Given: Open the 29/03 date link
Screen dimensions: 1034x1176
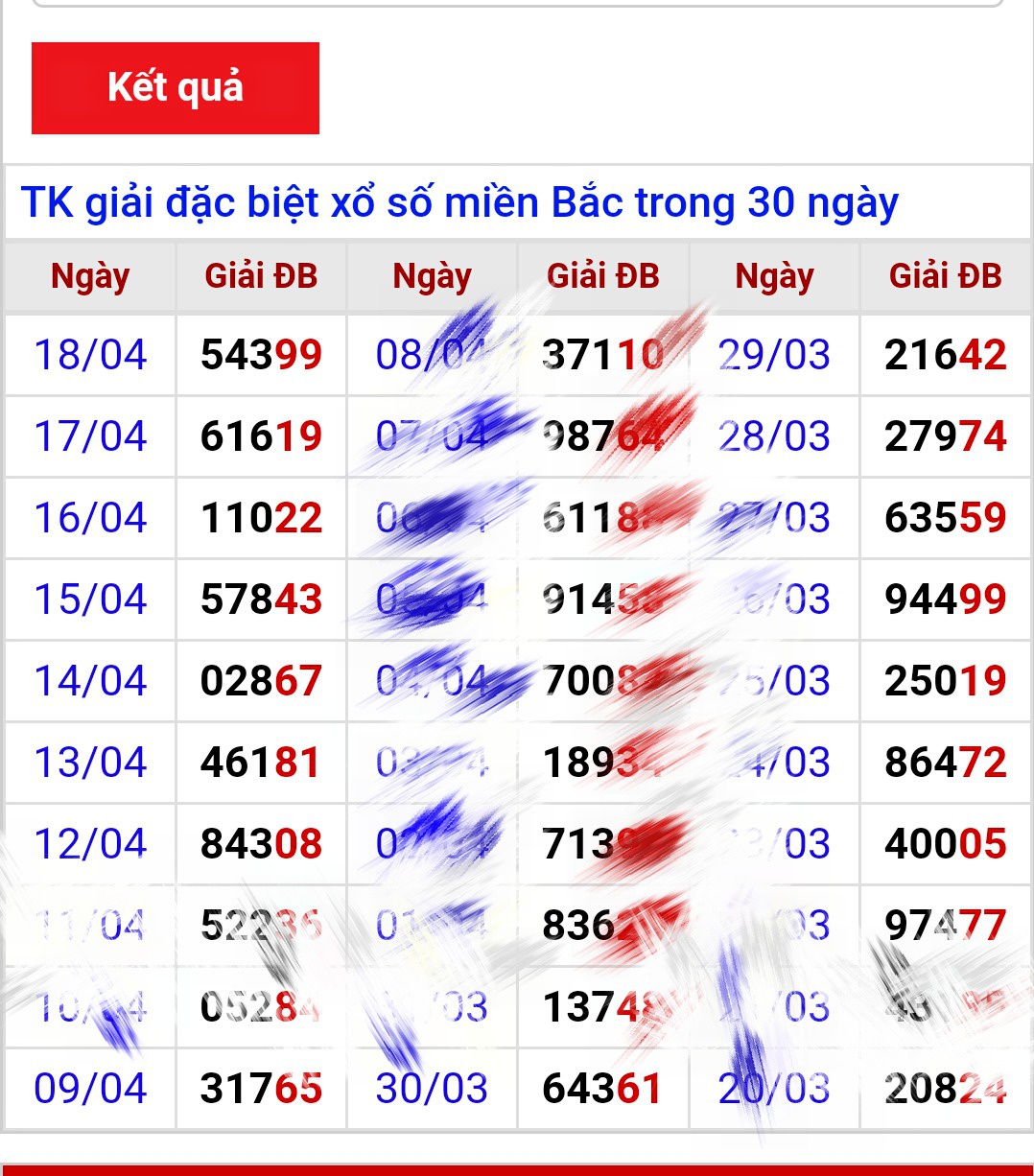Looking at the screenshot, I should [774, 355].
